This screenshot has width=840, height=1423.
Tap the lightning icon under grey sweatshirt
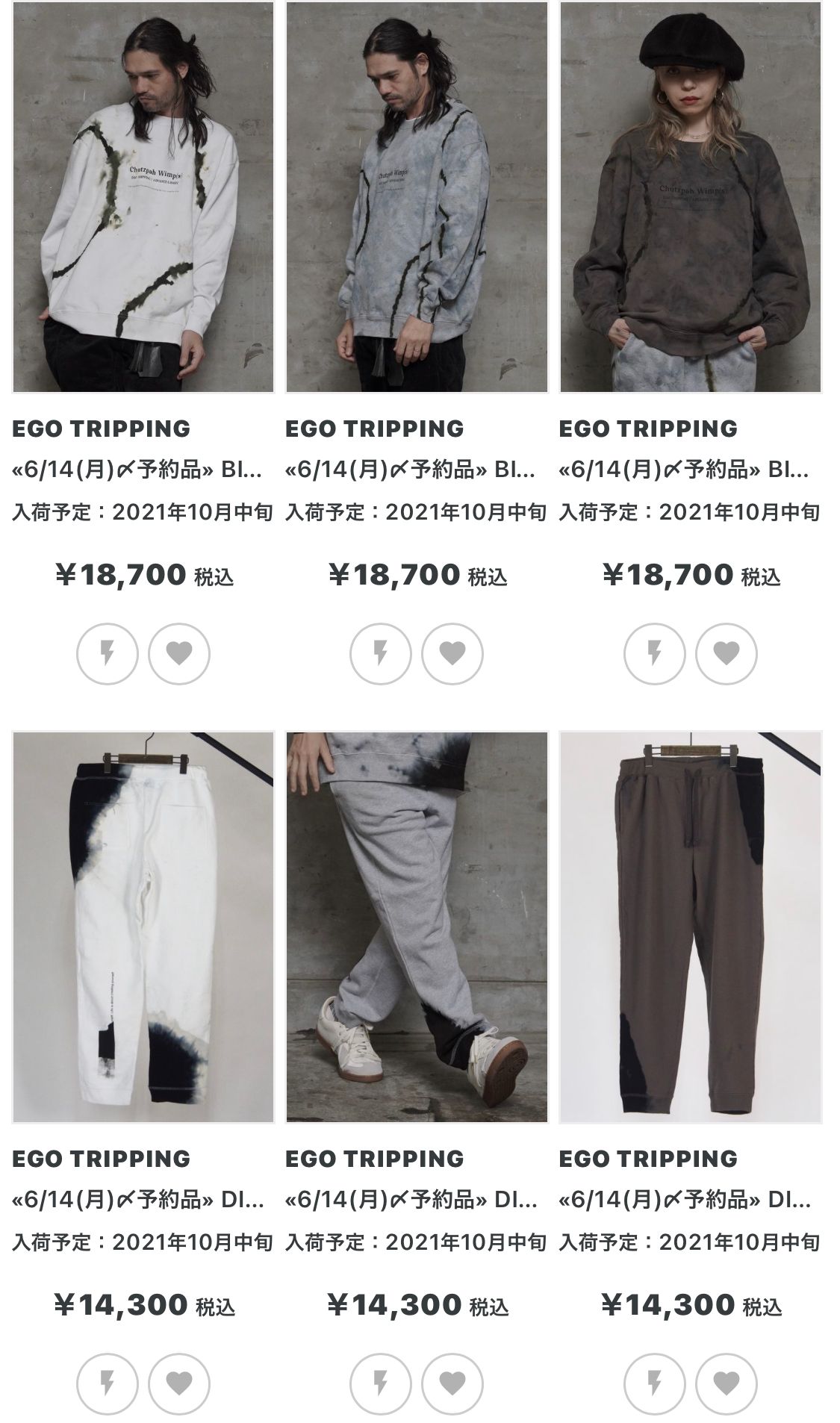[x=381, y=654]
